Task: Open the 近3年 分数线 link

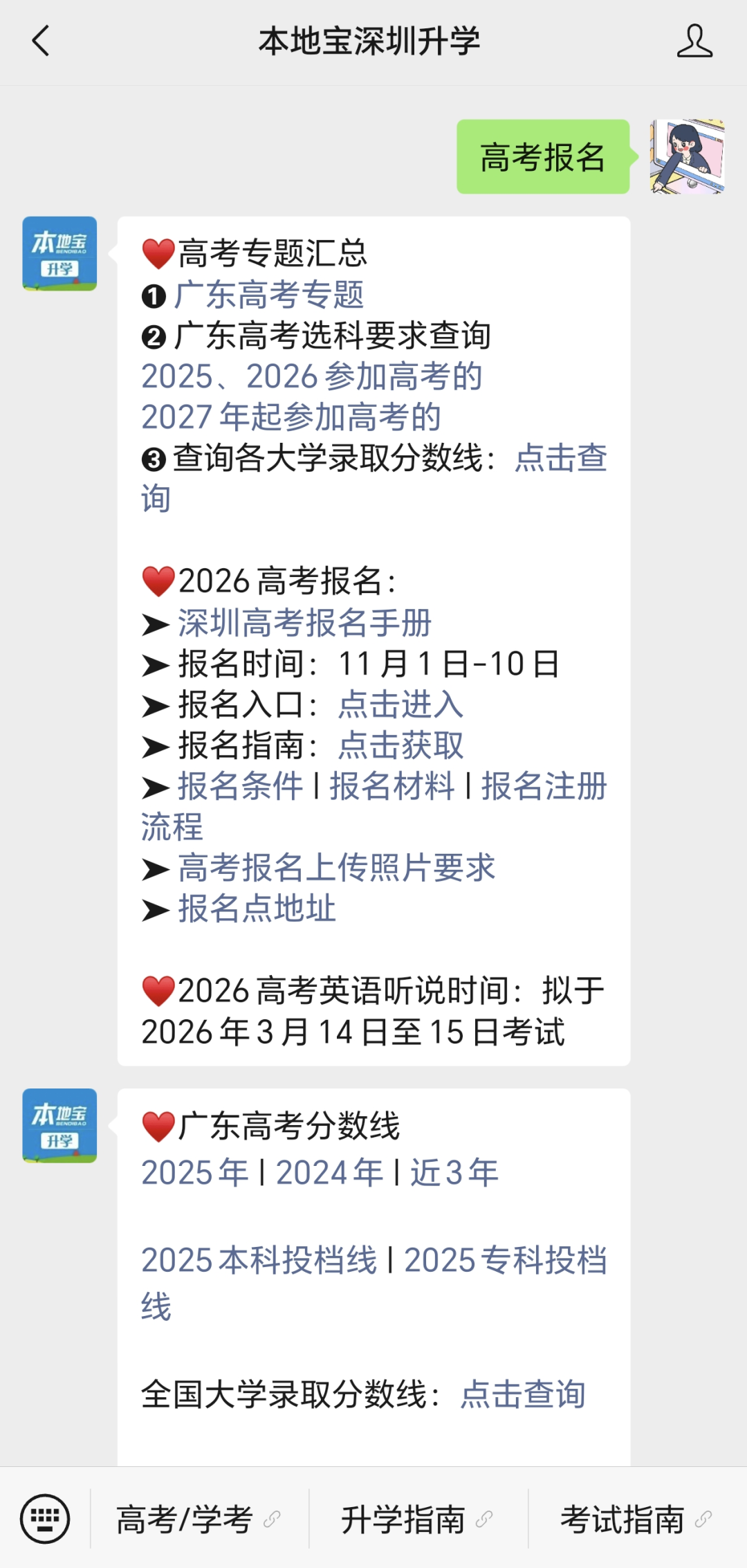Action: pos(454,1173)
